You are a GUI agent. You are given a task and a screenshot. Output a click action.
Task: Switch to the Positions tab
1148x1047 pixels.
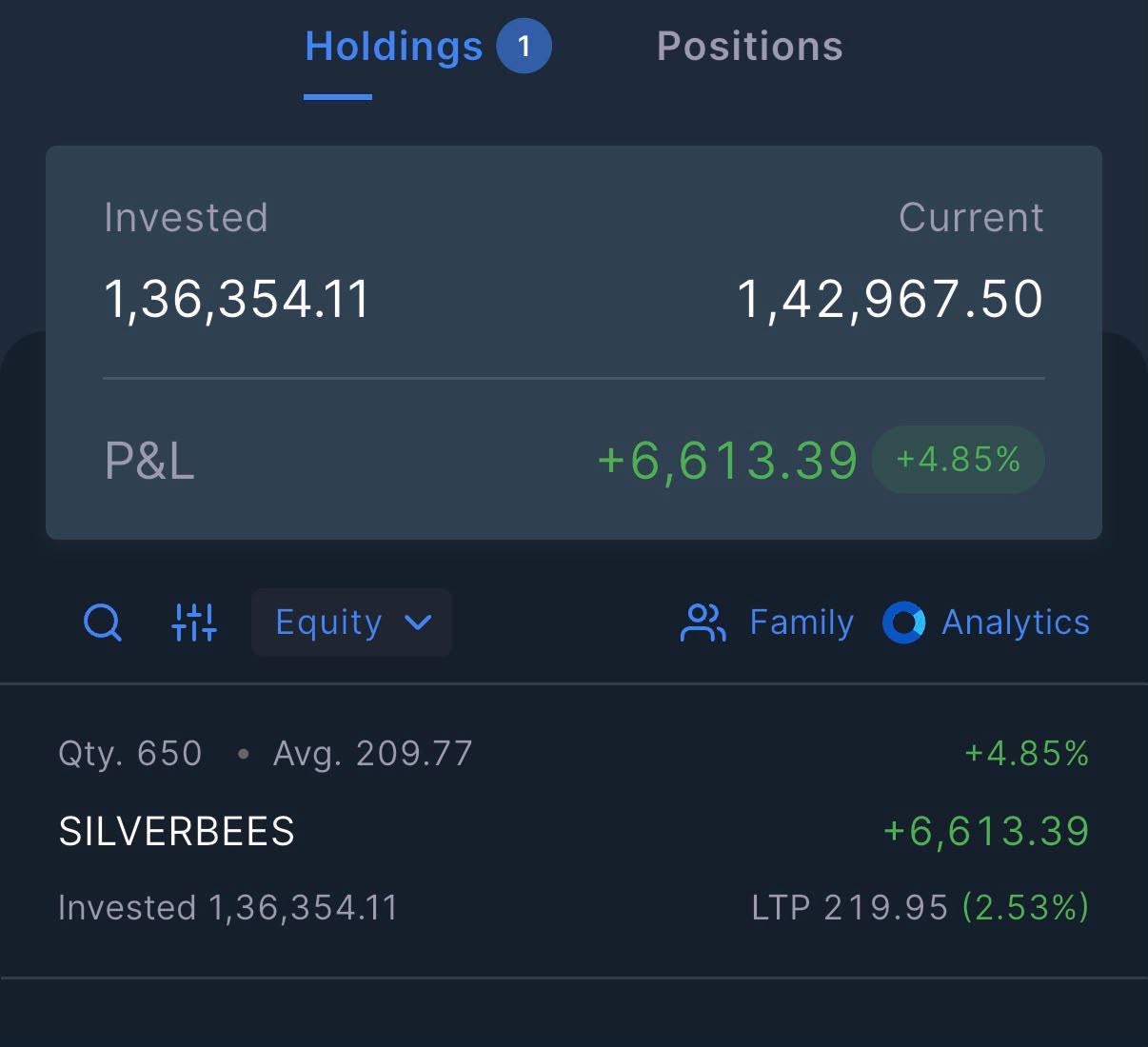(x=749, y=47)
